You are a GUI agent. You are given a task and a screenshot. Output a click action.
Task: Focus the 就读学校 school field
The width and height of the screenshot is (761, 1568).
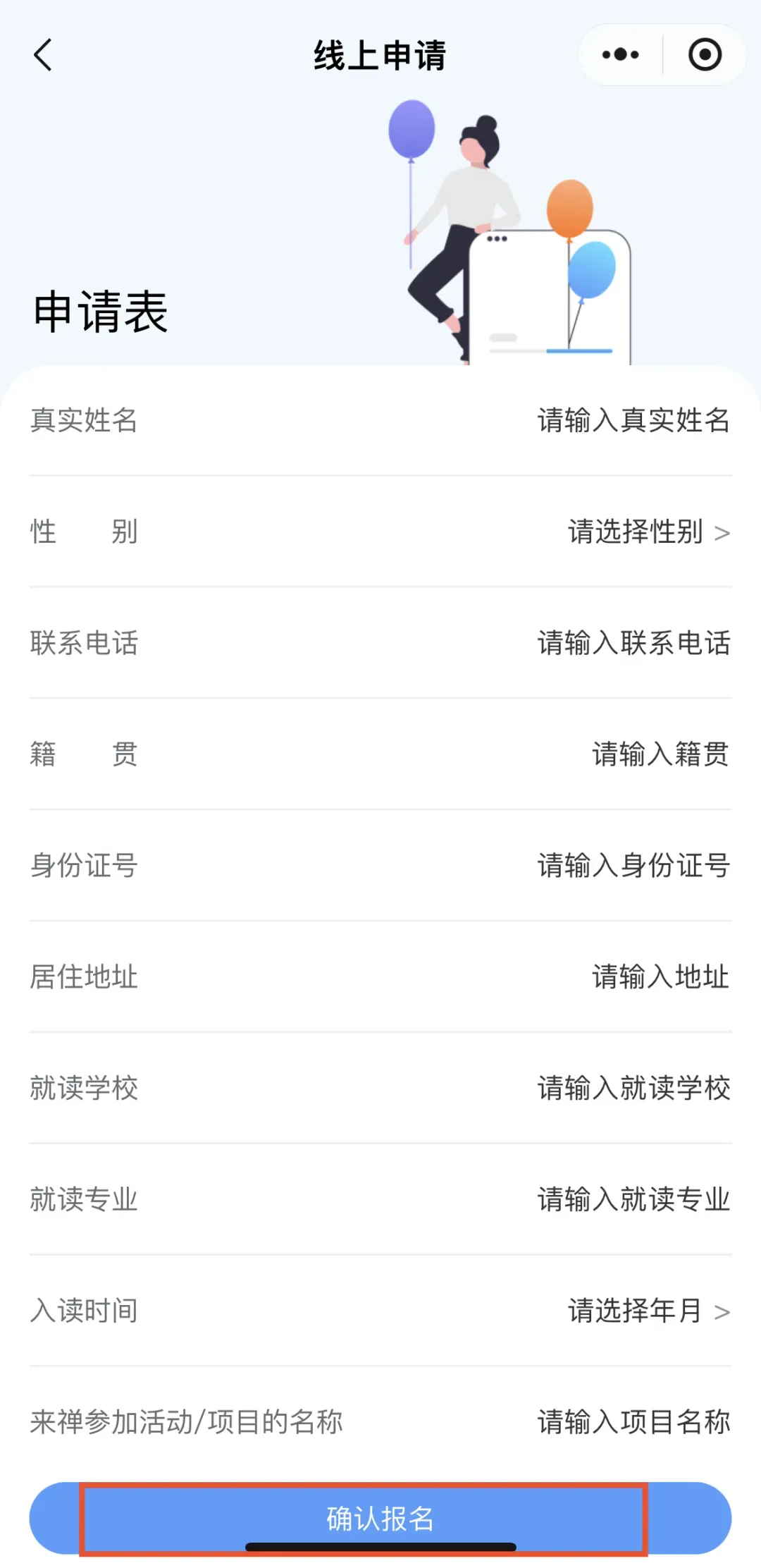tap(633, 1089)
